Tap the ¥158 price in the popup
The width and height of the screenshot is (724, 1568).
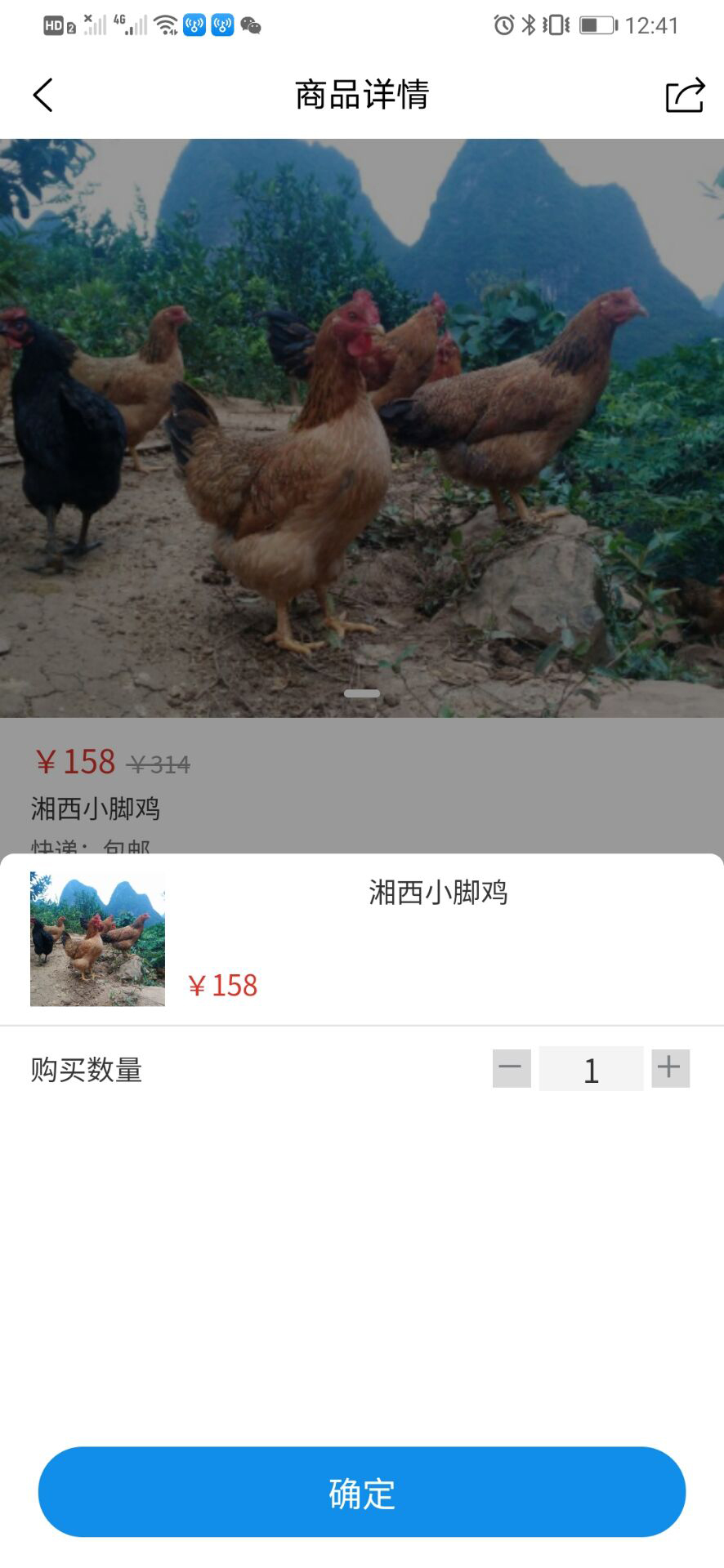click(x=223, y=986)
